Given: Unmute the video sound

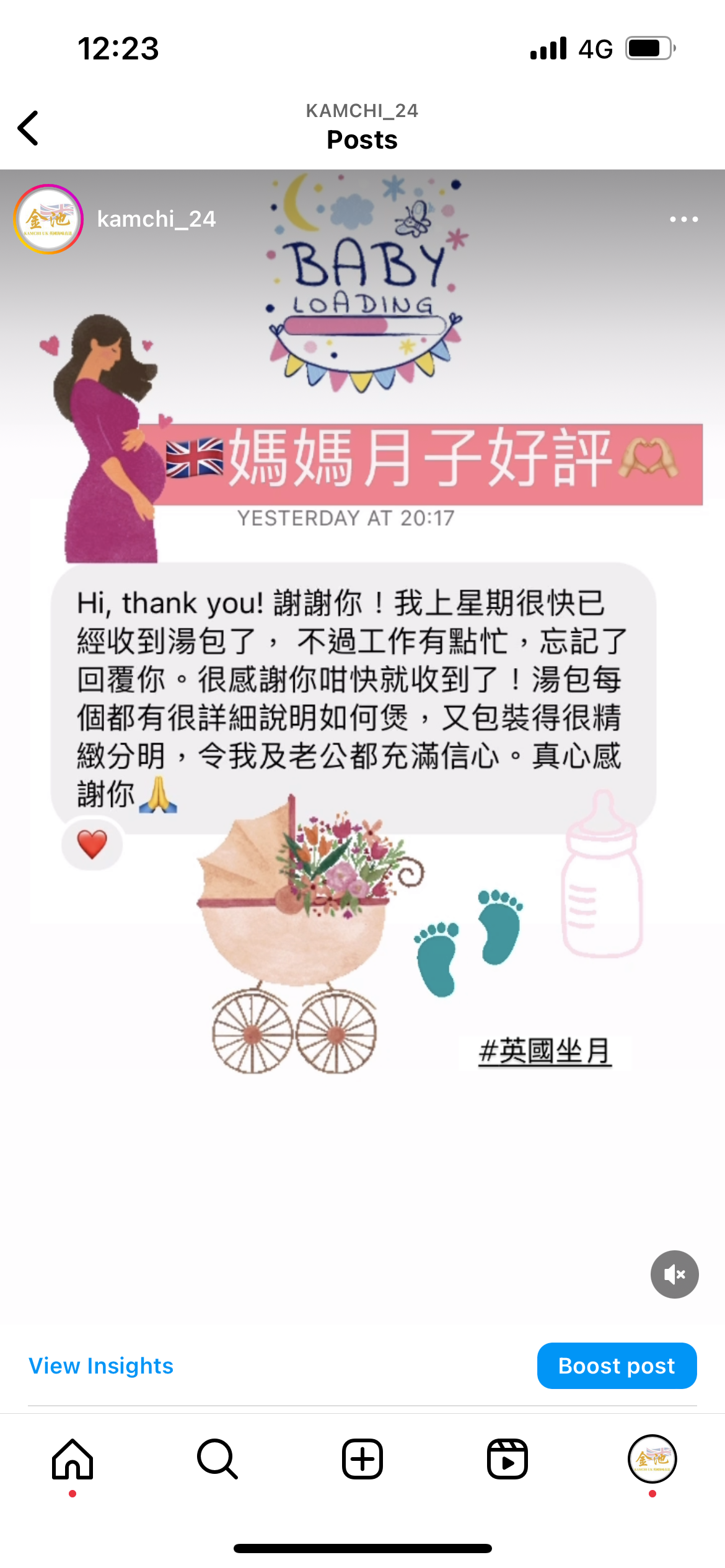Looking at the screenshot, I should pos(674,1274).
